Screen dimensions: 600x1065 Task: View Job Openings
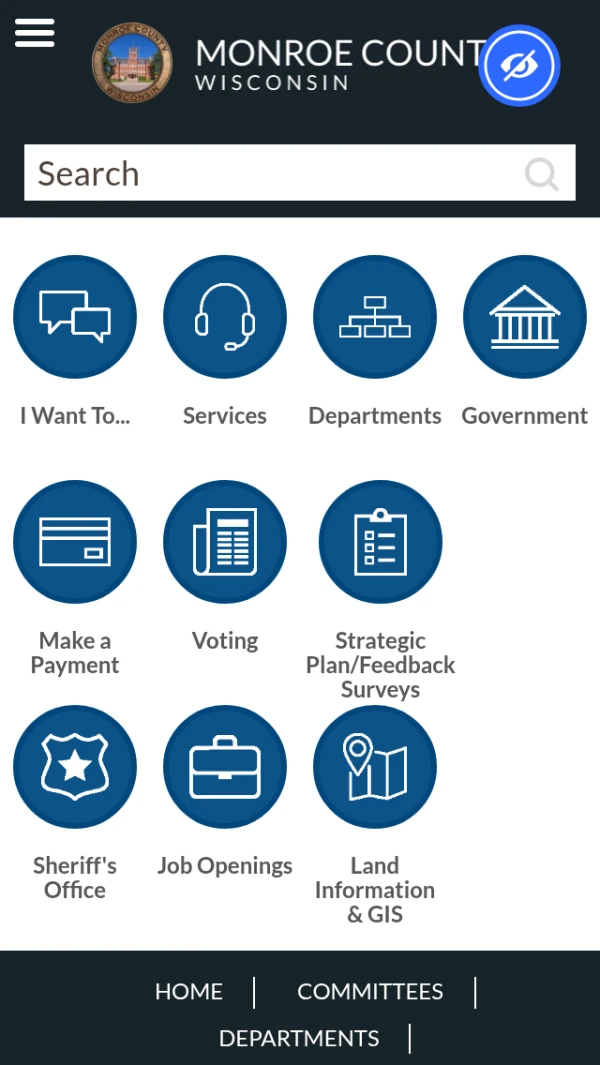pos(225,767)
